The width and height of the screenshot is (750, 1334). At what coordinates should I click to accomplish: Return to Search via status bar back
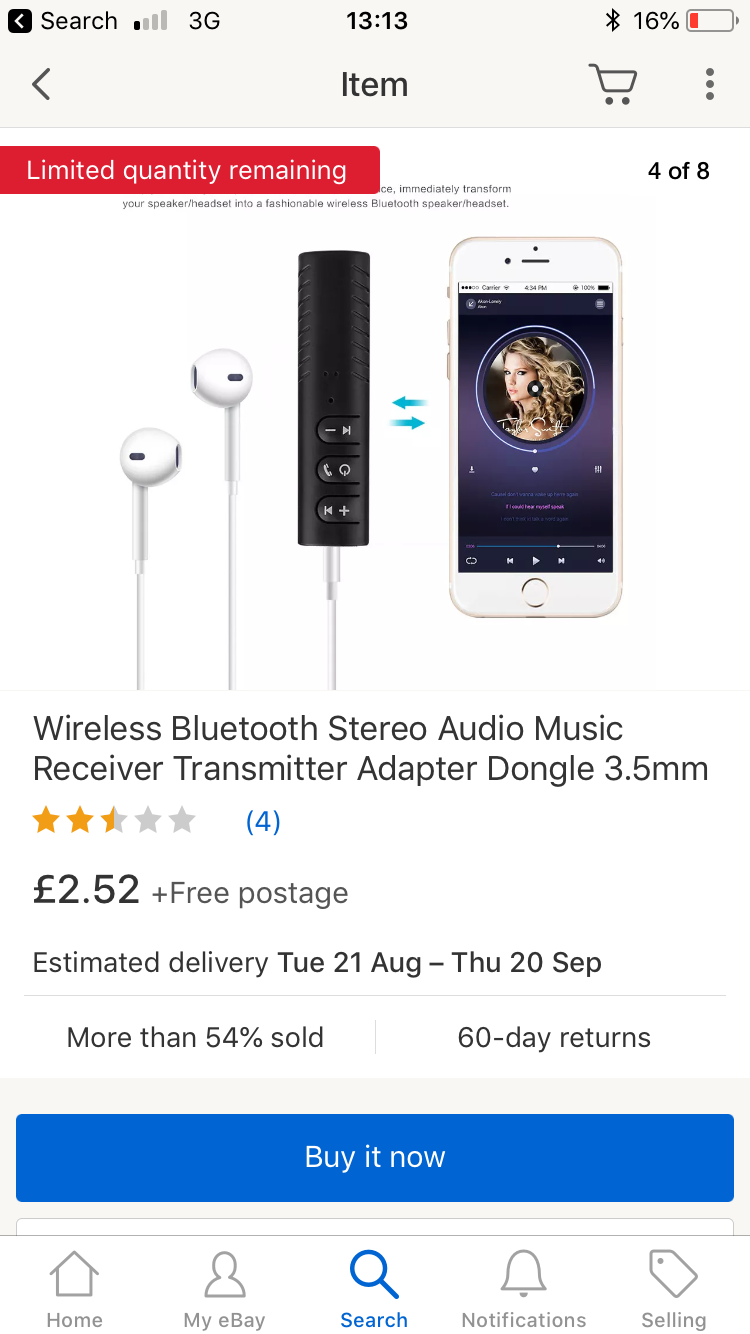tap(63, 21)
